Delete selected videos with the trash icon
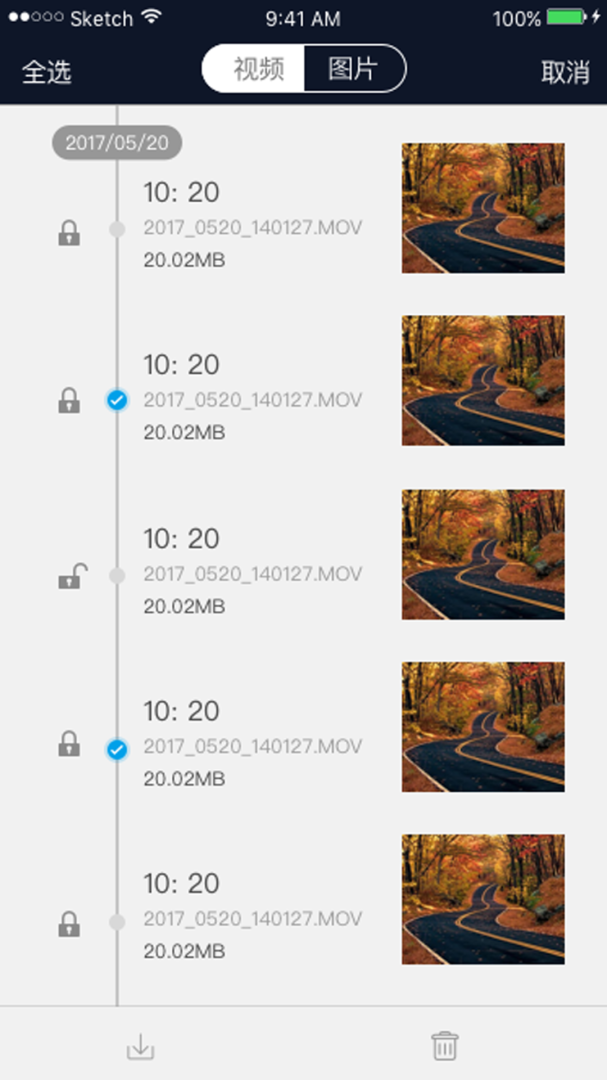Screen dimensions: 607x1080 coord(444,1046)
